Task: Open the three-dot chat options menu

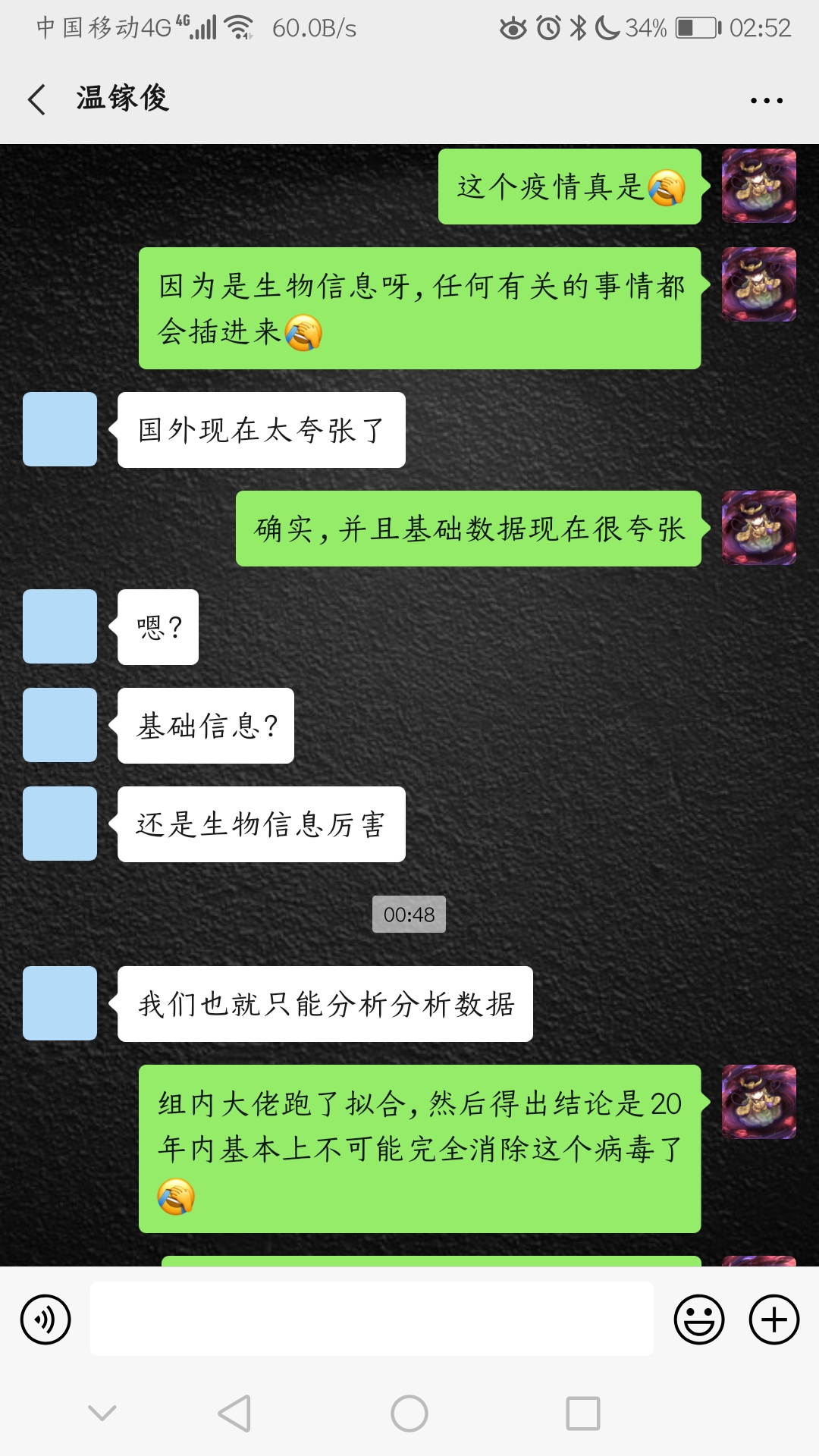Action: point(766,100)
